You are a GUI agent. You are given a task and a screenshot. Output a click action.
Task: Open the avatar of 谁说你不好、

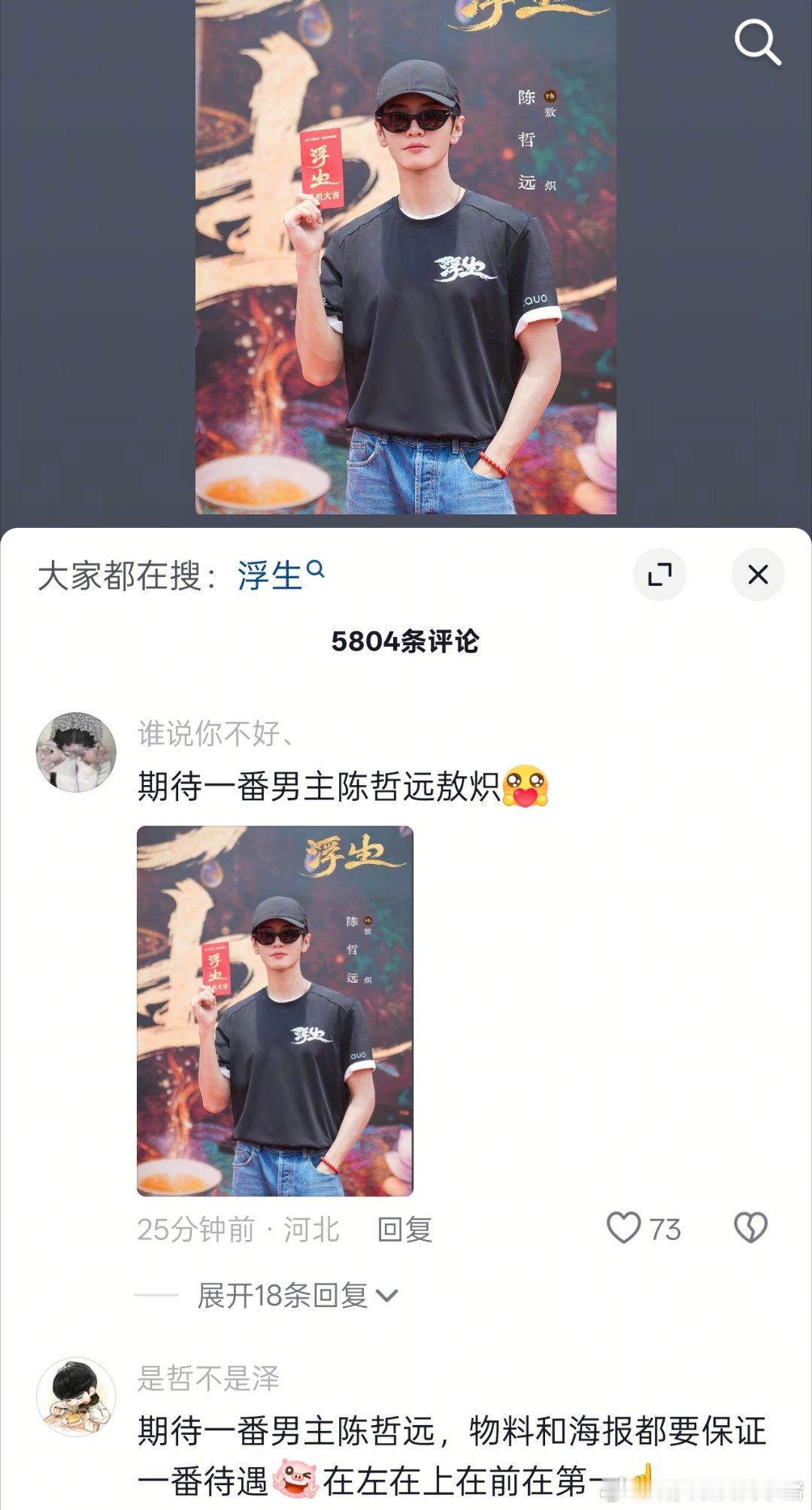(x=76, y=752)
